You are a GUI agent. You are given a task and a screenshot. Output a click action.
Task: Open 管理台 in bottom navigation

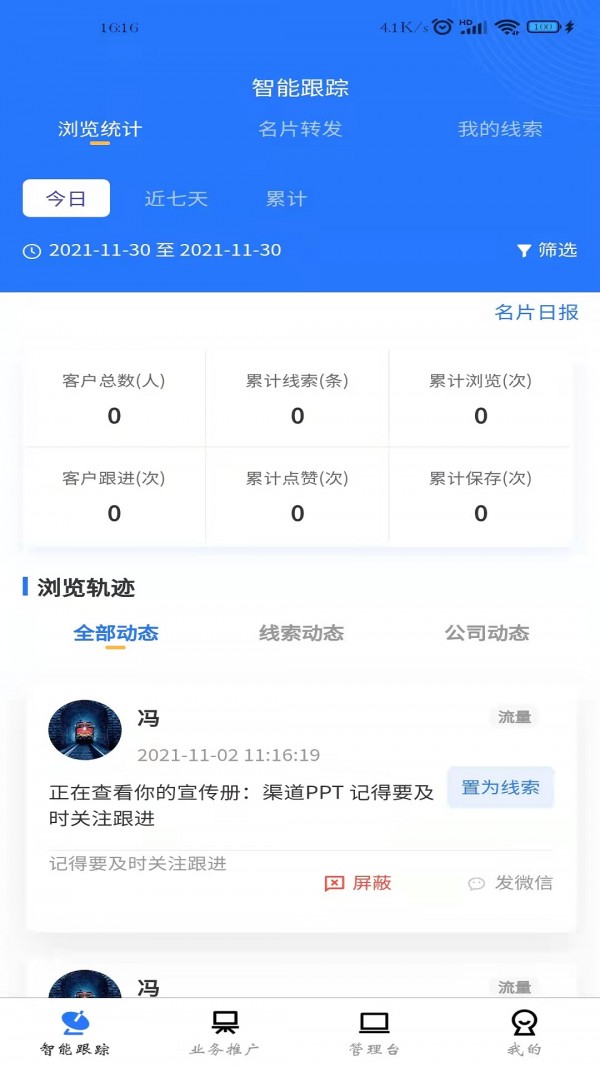coord(374,1031)
